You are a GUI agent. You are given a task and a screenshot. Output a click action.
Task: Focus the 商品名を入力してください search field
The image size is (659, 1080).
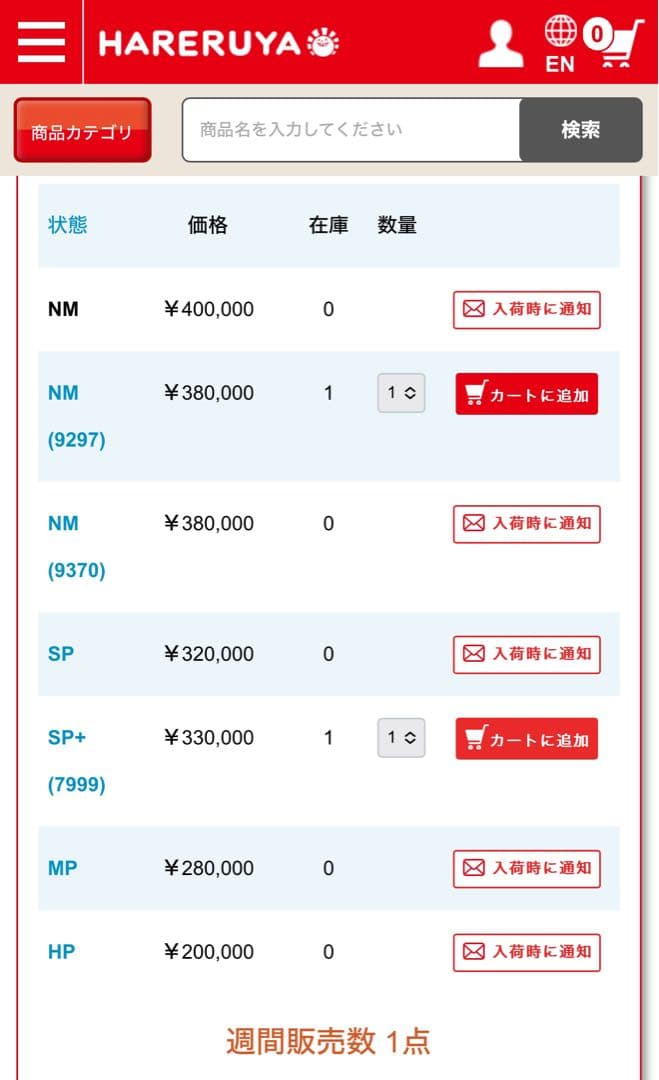[x=351, y=130]
